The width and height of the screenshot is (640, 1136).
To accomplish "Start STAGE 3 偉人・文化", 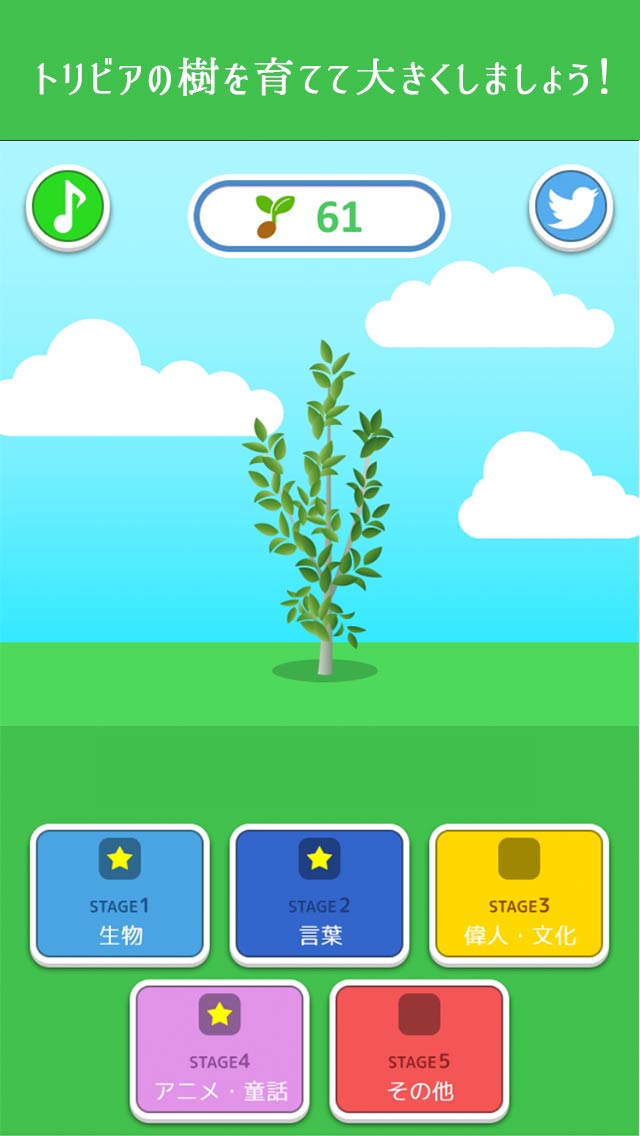I will coord(519,893).
